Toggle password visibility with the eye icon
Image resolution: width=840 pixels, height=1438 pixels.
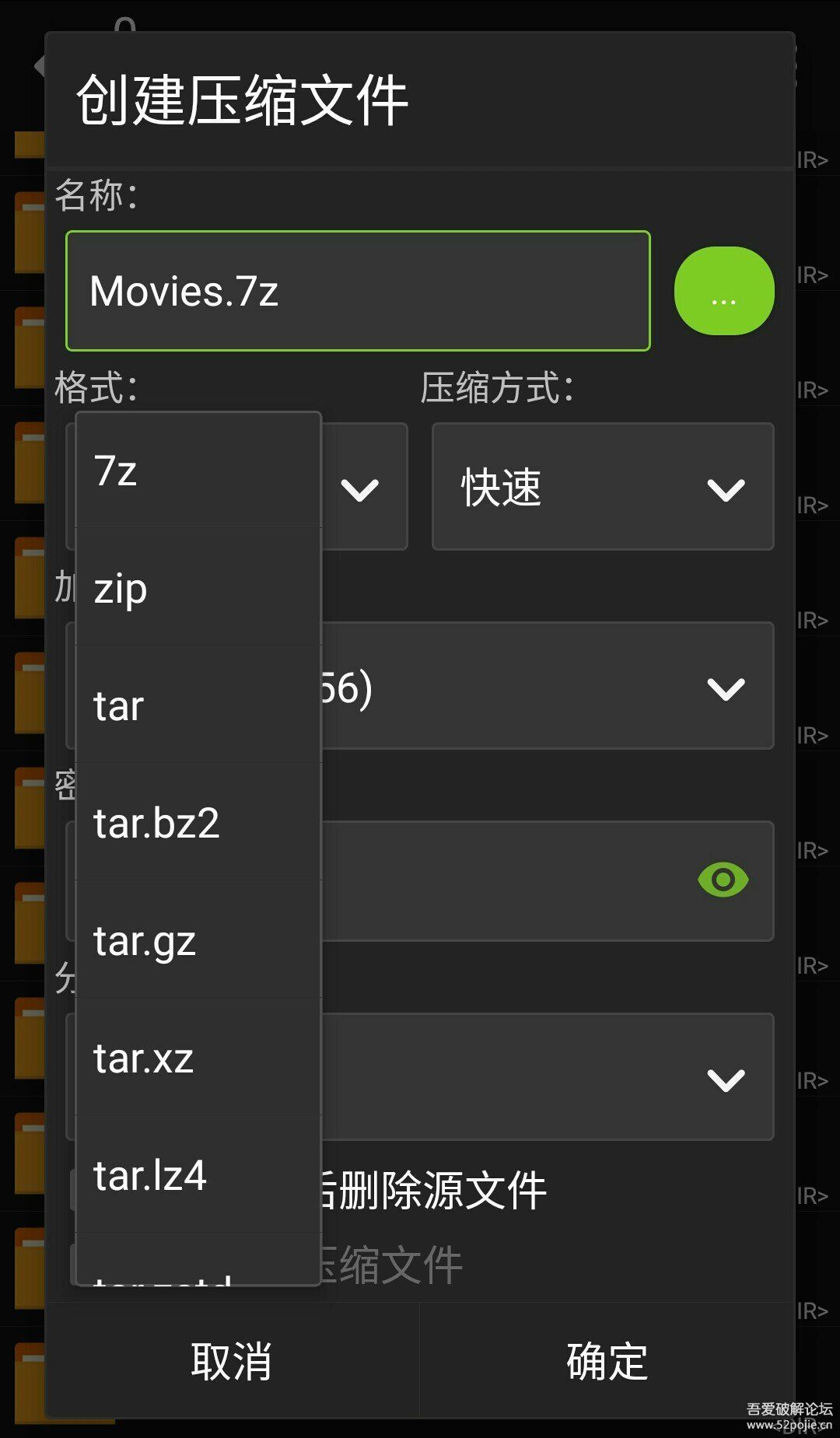[723, 880]
